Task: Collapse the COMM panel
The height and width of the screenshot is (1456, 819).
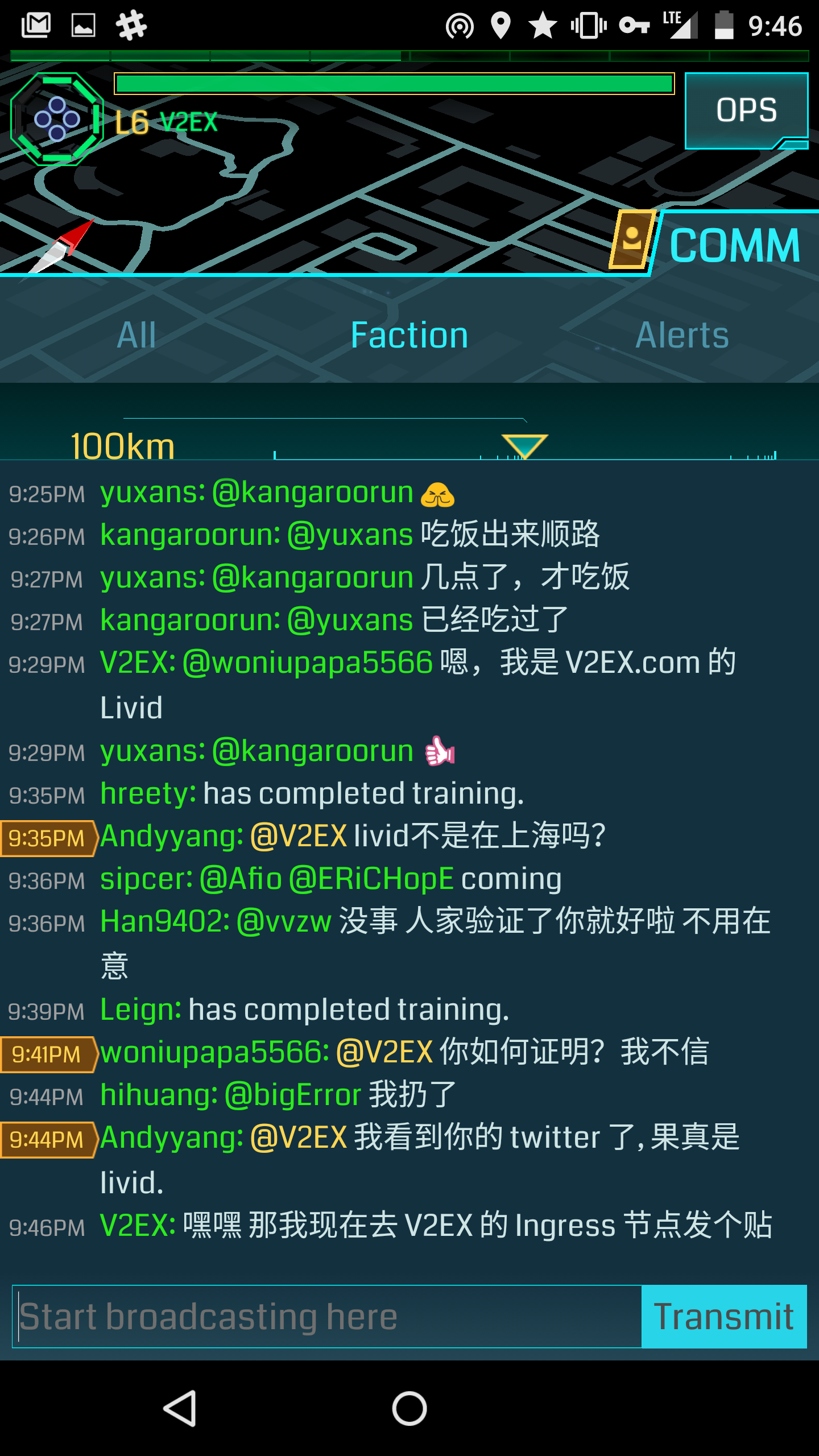Action: pos(734,246)
